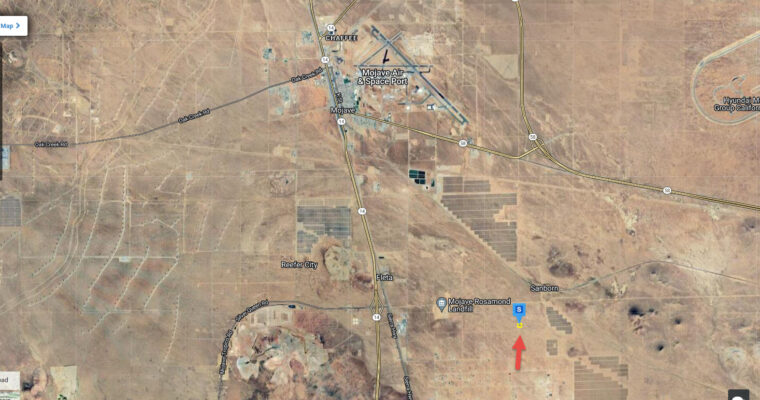Viewport: 760px width, 400px height.
Task: Switch to the Map view button
Action: click(x=11, y=26)
